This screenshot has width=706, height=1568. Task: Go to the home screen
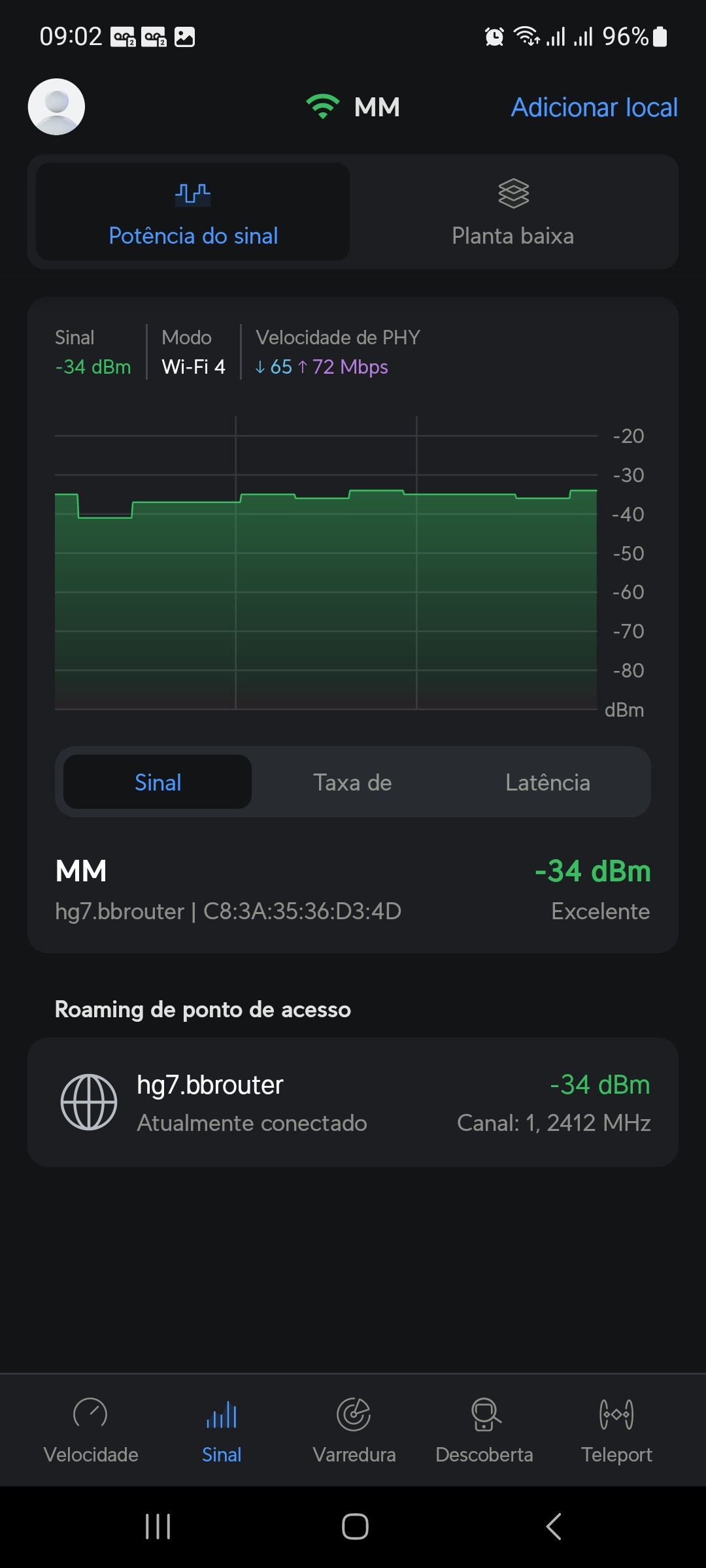(355, 1527)
